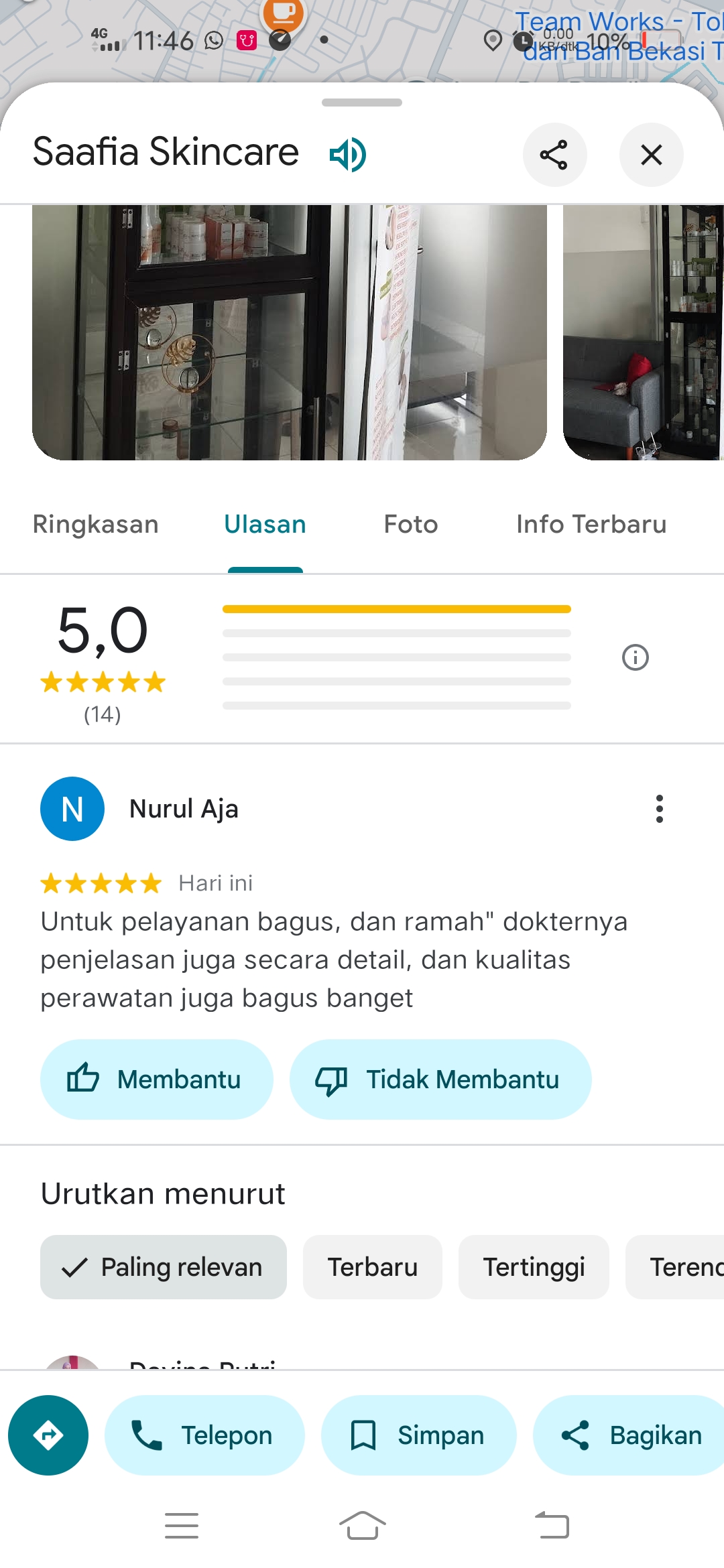Mark review as Tidak Membantu
This screenshot has height=1568, width=724.
(440, 1080)
